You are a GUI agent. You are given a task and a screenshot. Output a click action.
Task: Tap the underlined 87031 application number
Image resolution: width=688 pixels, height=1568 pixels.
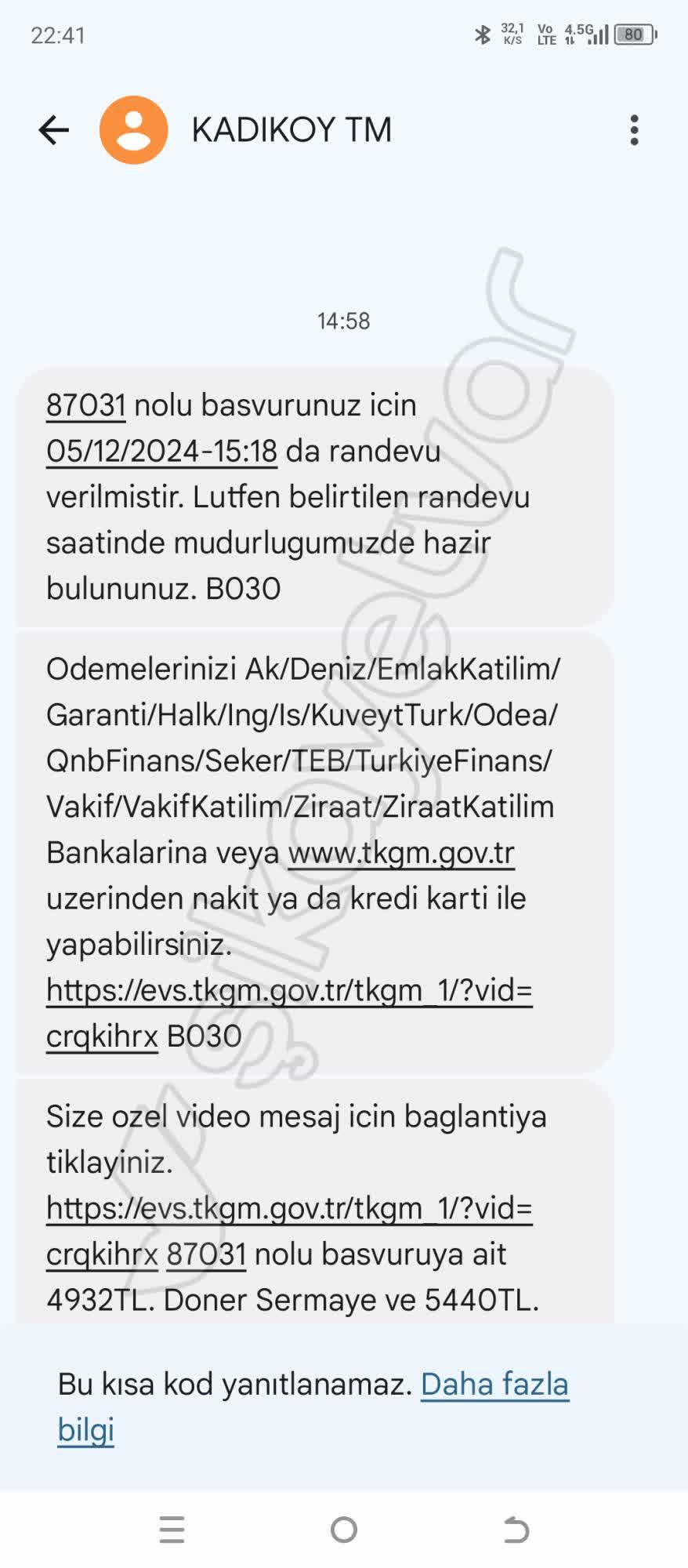86,406
